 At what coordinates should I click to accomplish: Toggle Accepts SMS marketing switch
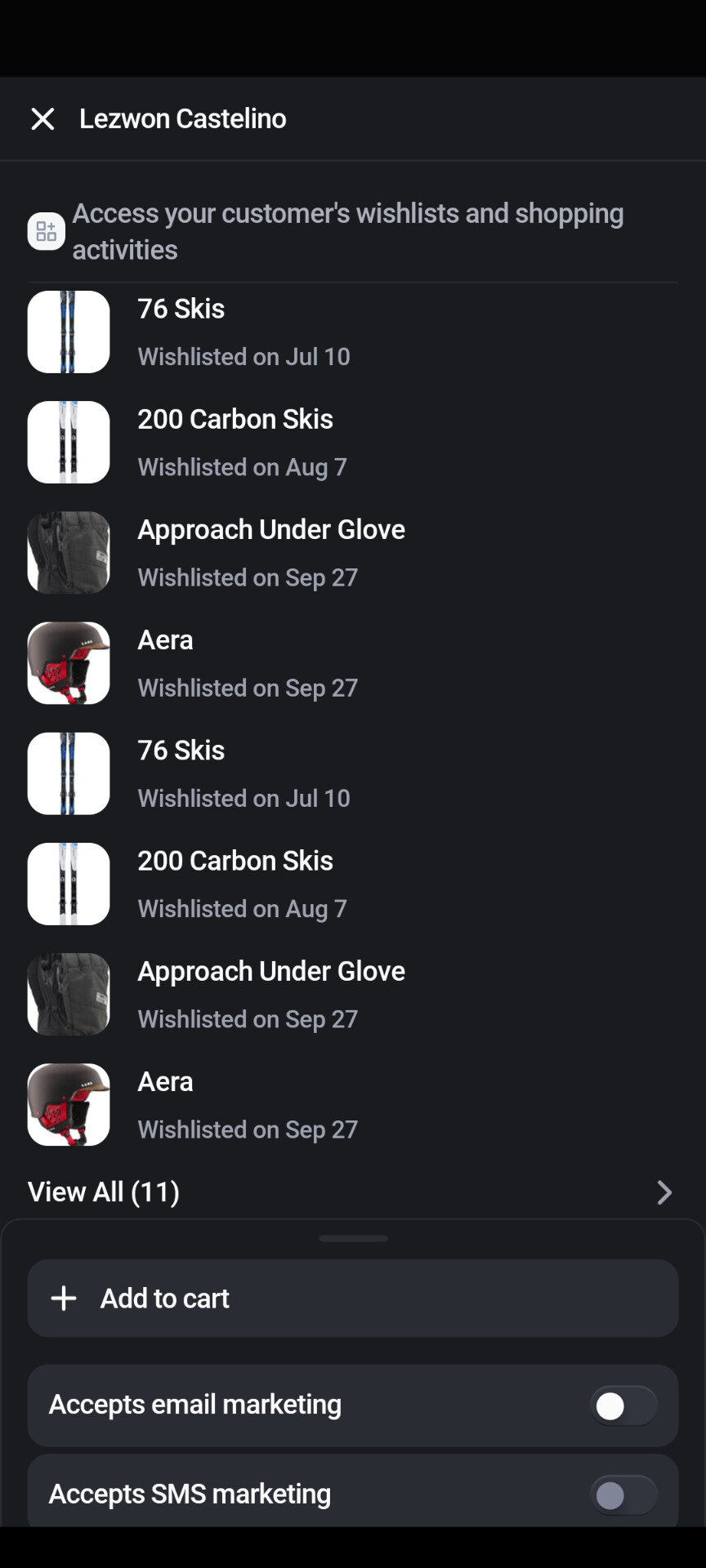point(623,1495)
